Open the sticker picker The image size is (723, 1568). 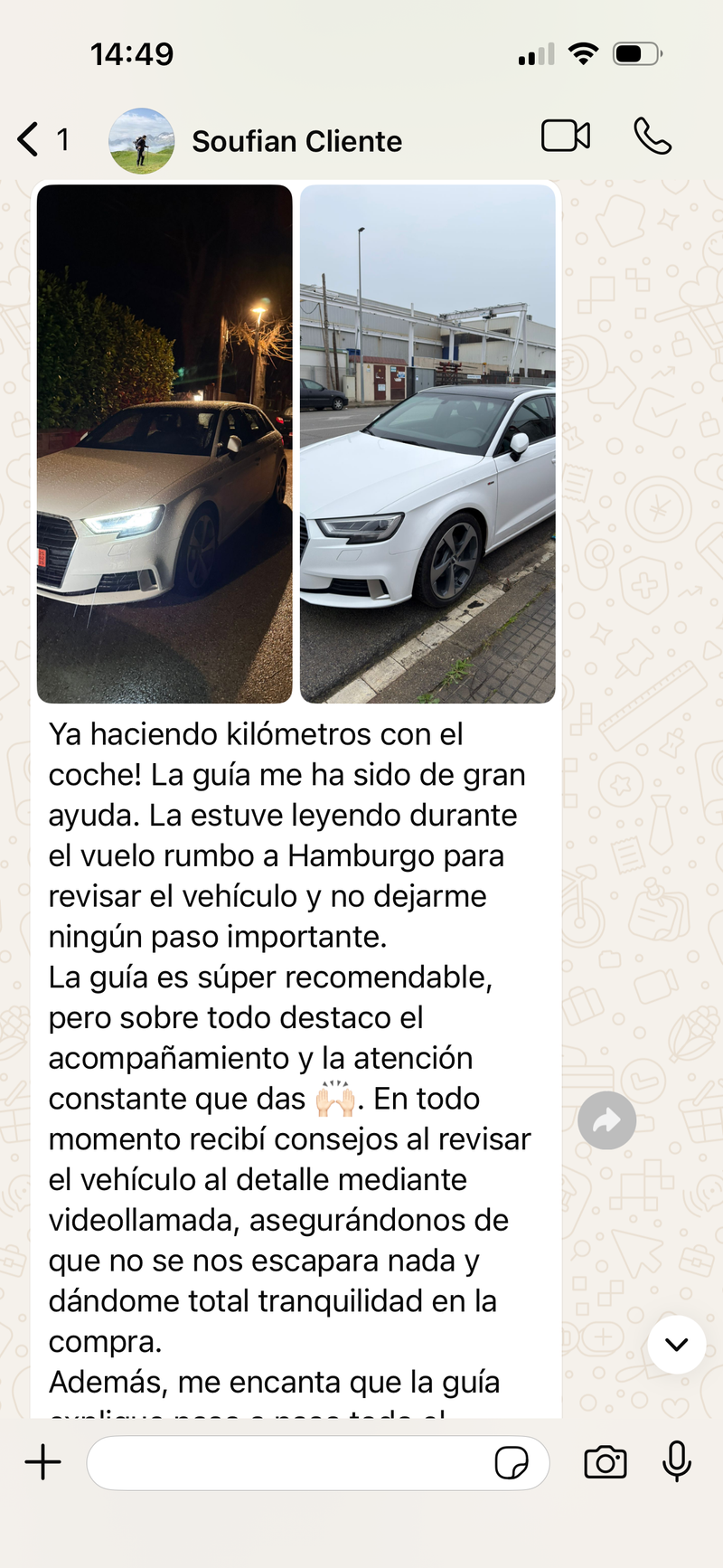(512, 1462)
